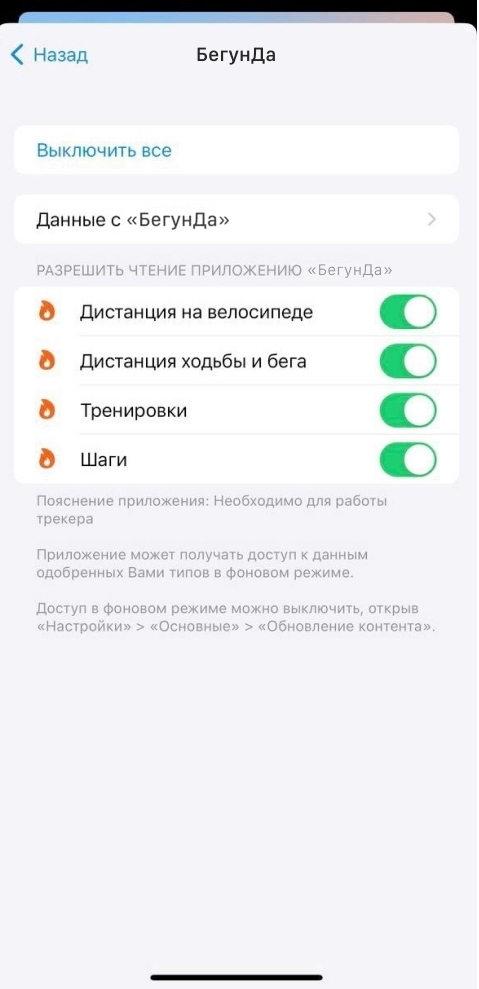The height and width of the screenshot is (989, 479).
Task: Go back using the Назад button
Action: 49,55
